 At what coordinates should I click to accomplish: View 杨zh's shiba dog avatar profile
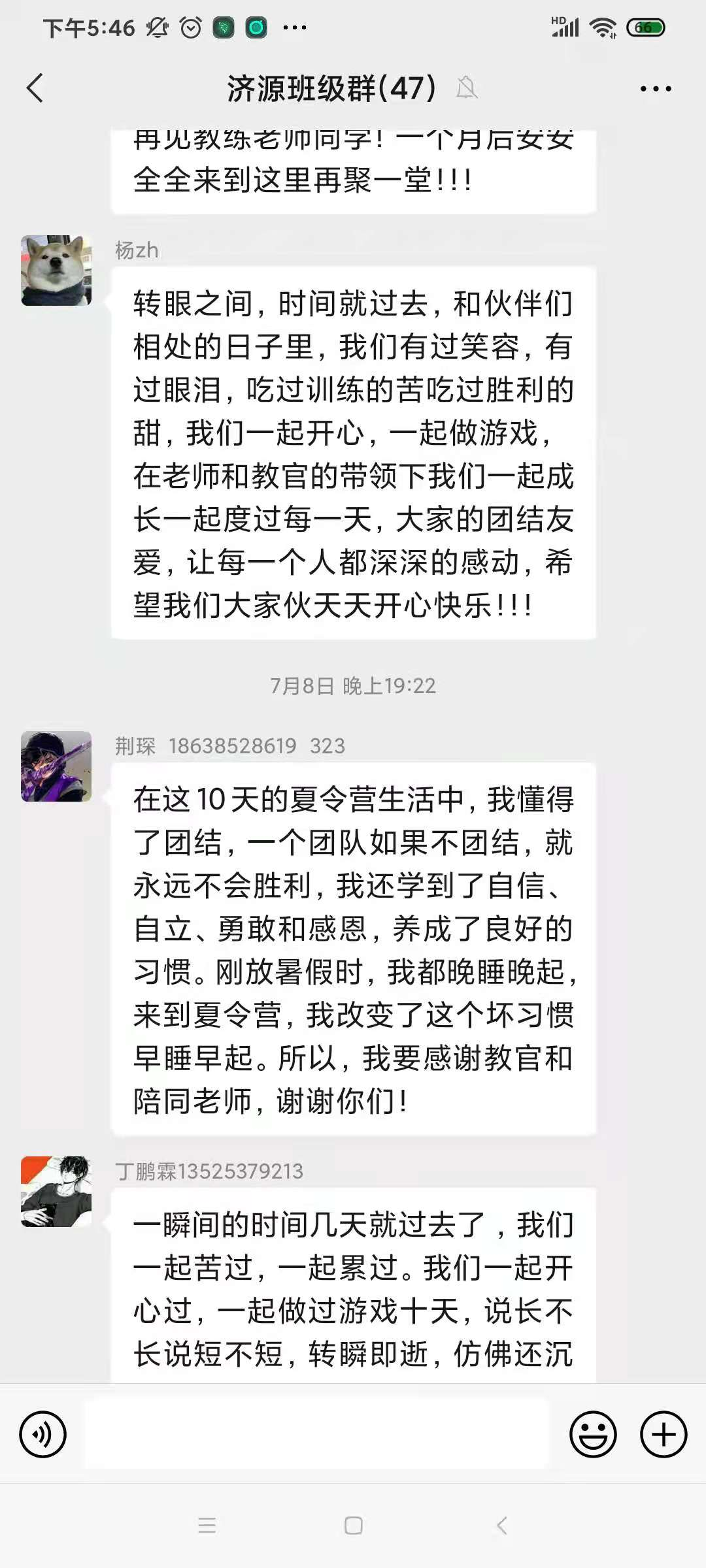(x=56, y=270)
